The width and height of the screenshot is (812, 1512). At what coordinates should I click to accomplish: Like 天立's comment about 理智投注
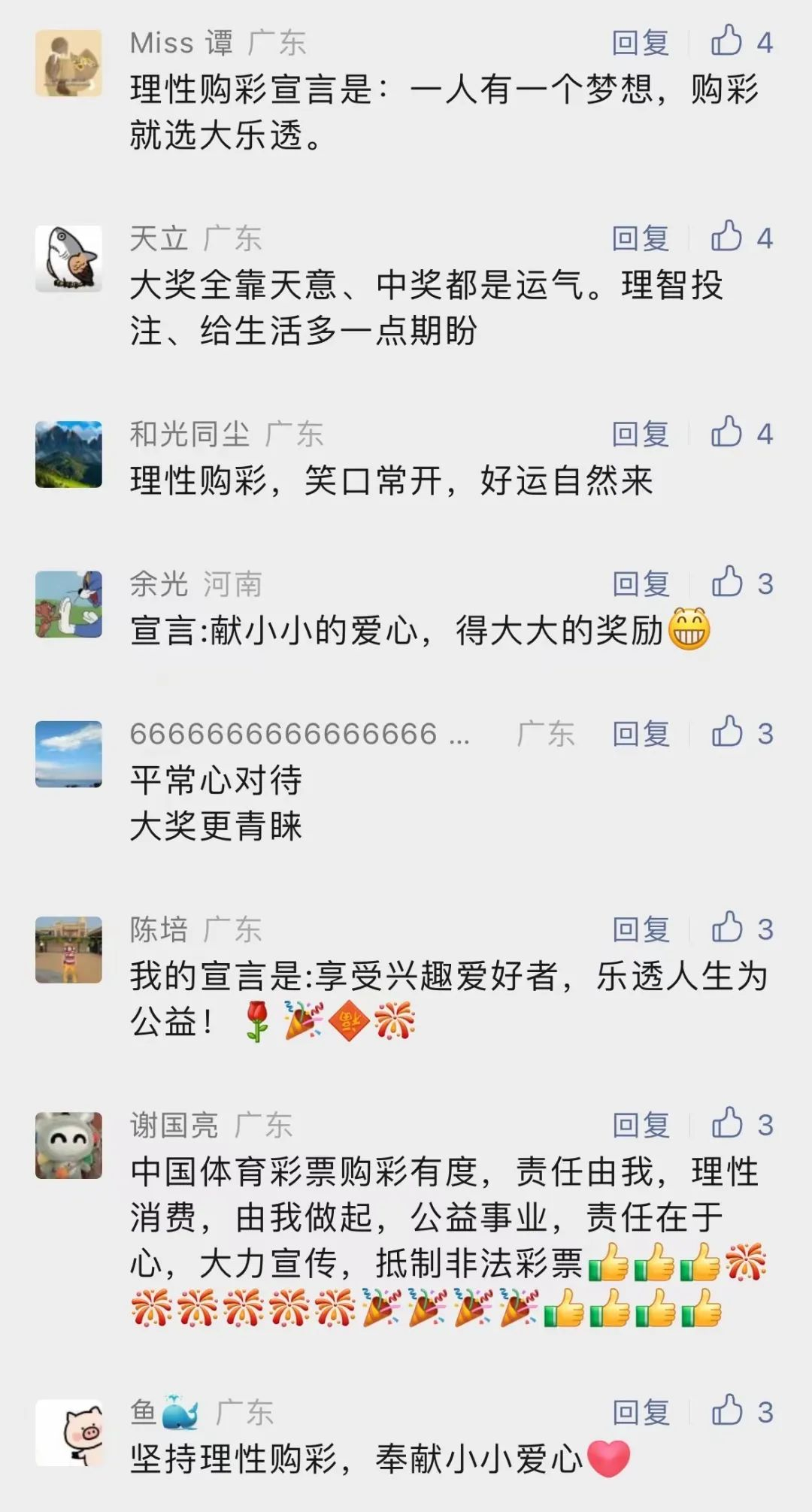(x=742, y=237)
